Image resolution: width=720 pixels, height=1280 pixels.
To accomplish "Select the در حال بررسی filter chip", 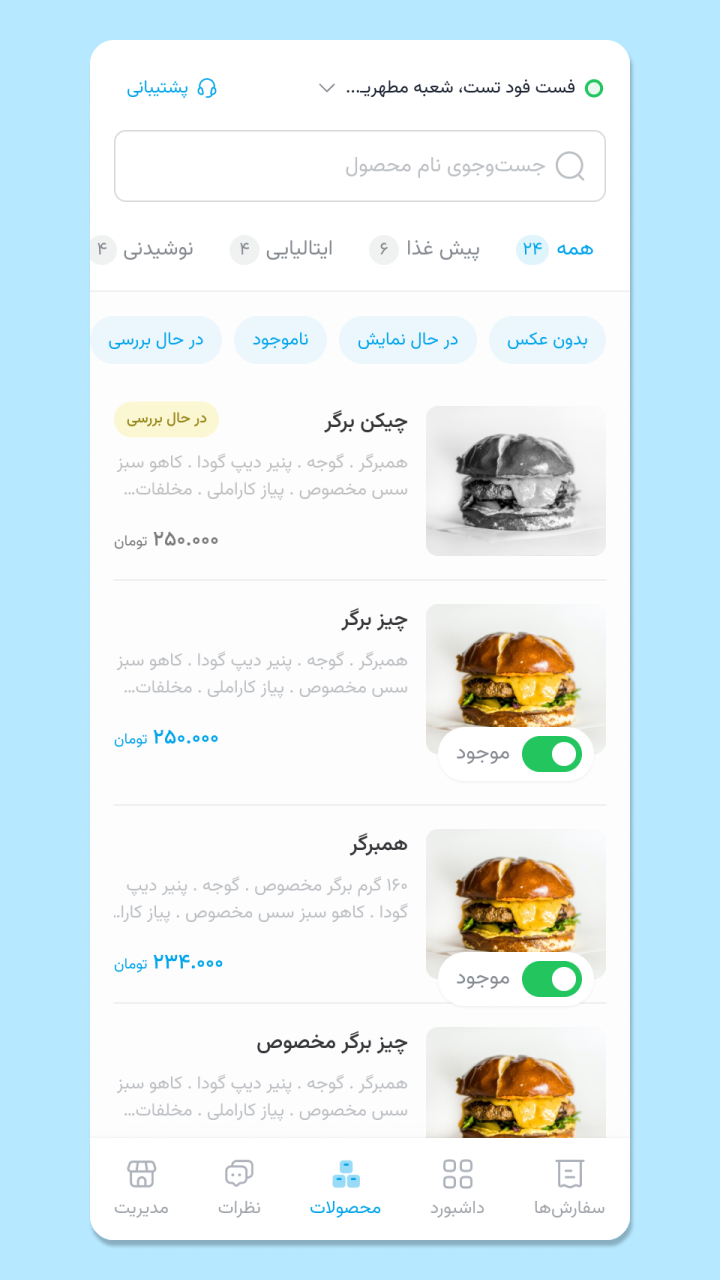I will [155, 340].
